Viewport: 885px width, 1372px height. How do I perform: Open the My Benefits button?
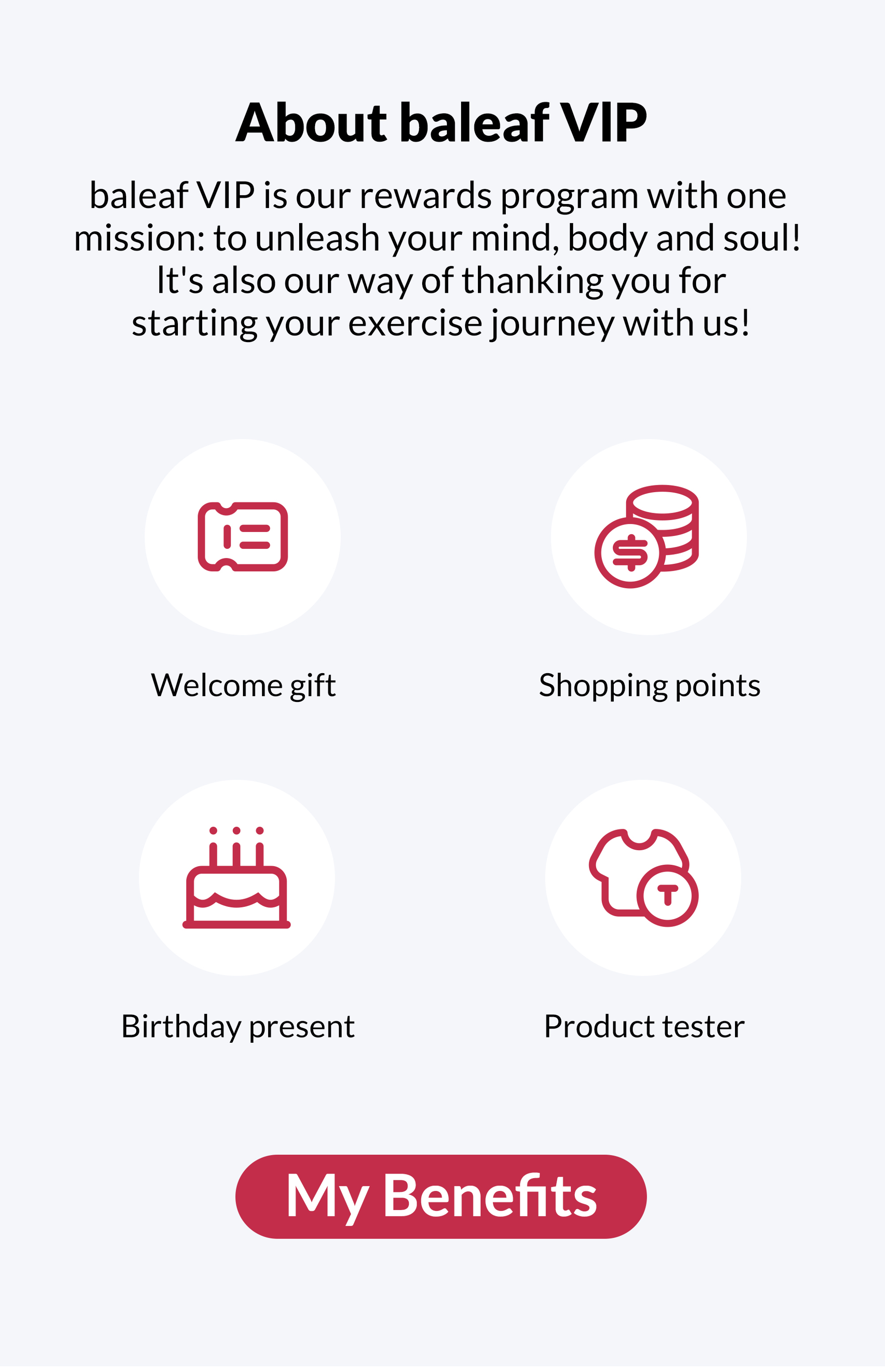click(441, 1196)
